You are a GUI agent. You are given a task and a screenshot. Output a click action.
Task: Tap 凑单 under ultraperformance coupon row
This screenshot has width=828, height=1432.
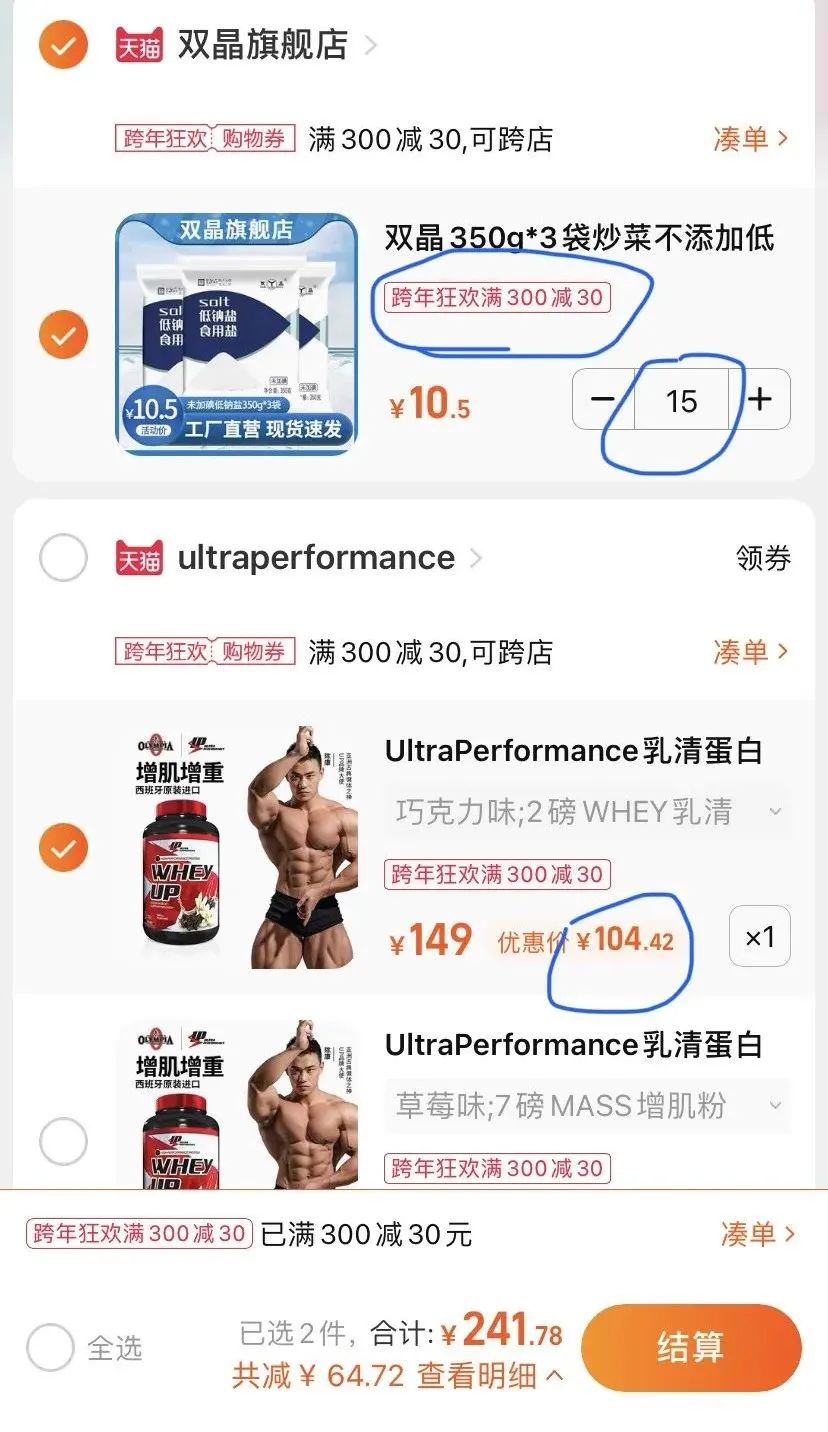click(x=750, y=652)
